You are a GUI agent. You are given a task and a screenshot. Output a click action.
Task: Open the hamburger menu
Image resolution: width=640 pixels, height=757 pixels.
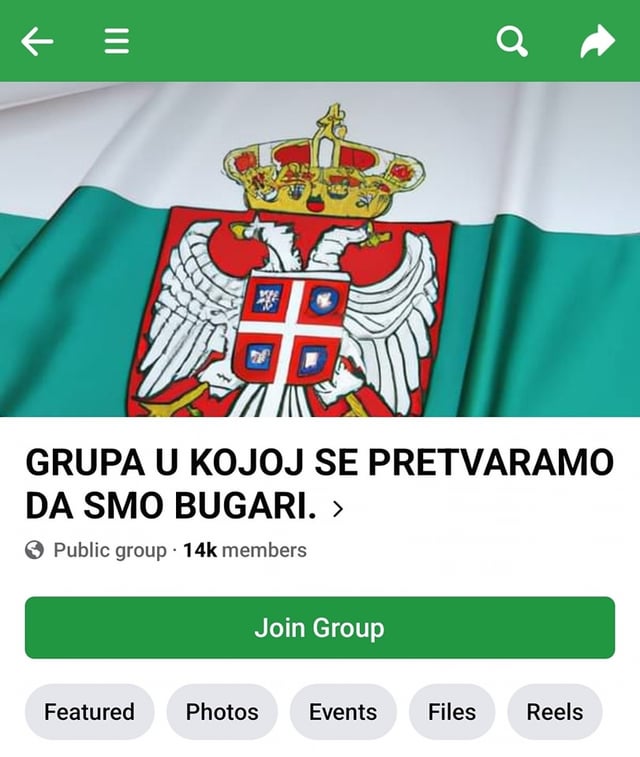pyautogui.click(x=117, y=41)
